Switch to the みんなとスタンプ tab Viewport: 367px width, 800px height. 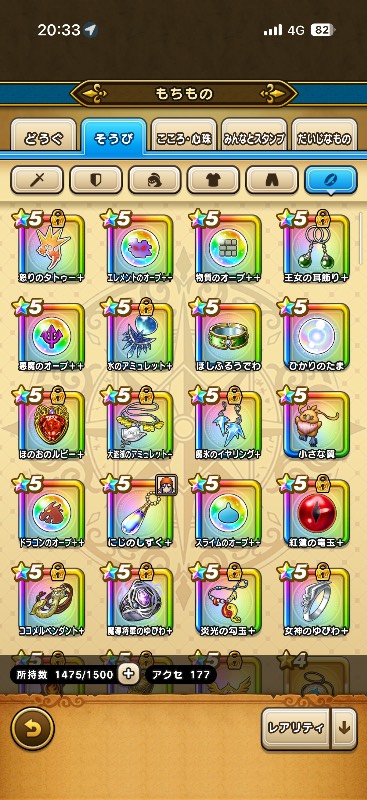tap(254, 137)
